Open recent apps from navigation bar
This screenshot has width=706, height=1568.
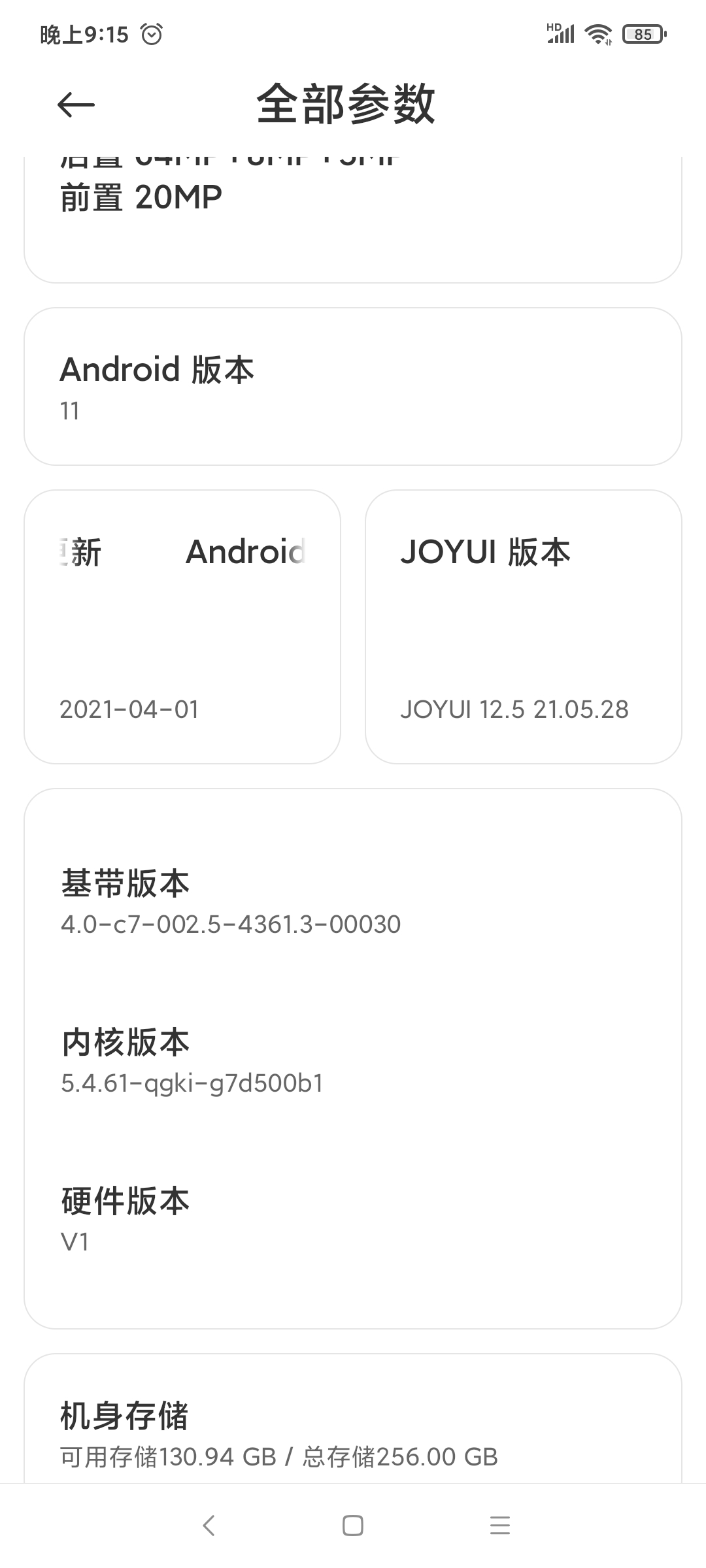point(500,1526)
